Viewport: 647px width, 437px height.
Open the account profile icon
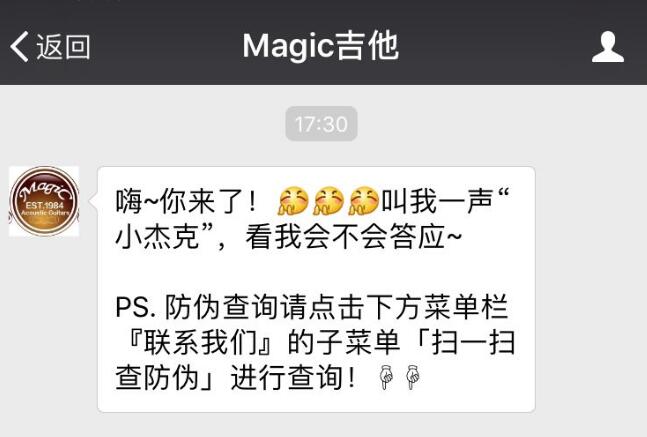[x=607, y=46]
